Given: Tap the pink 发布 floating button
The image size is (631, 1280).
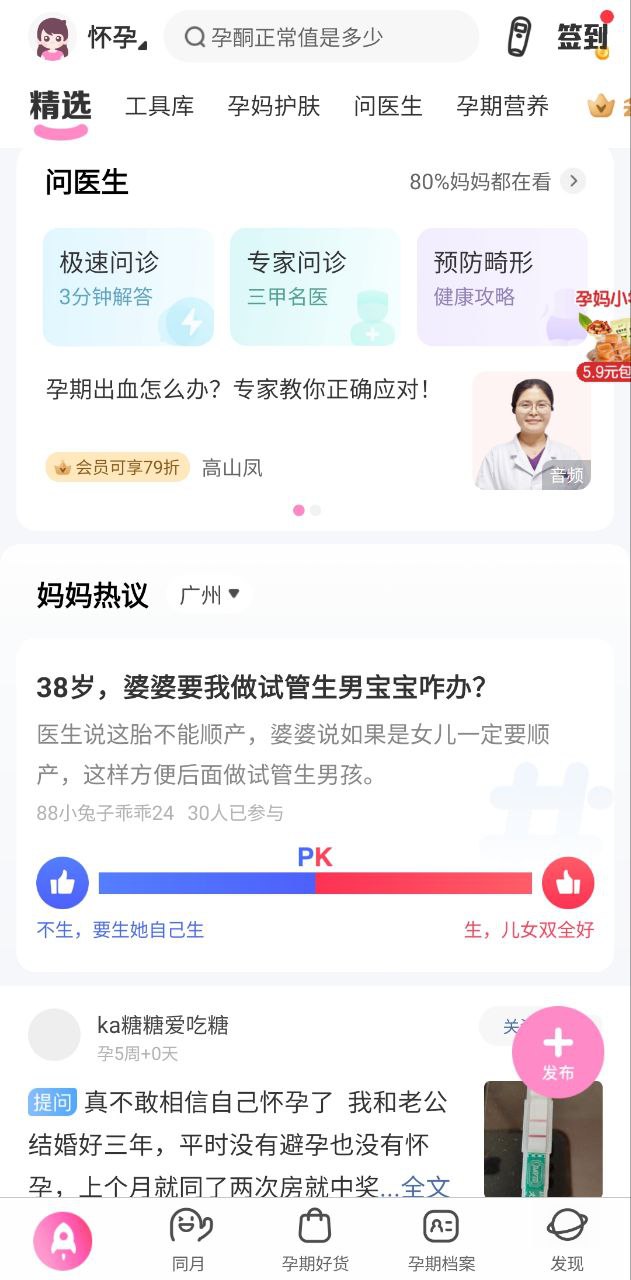Looking at the screenshot, I should (x=557, y=1052).
